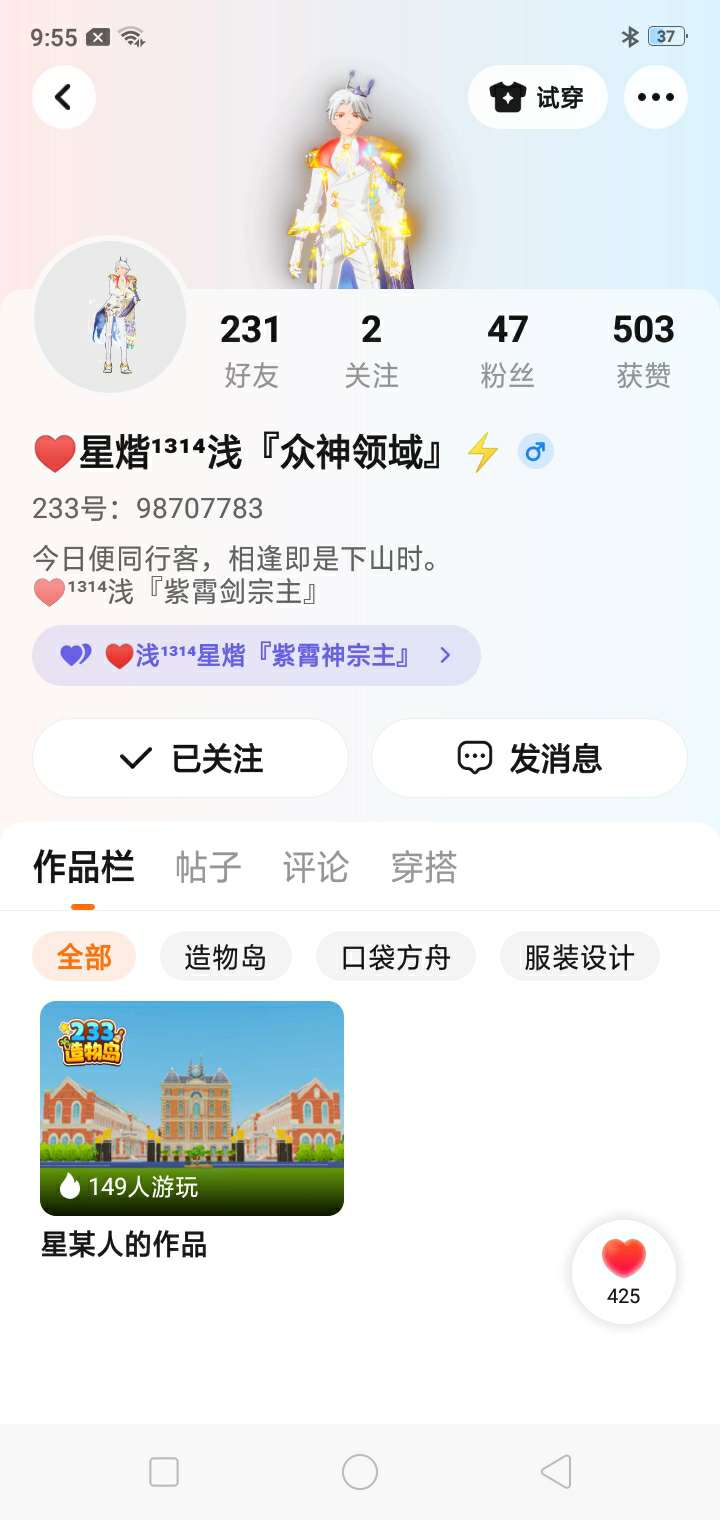Open the three-dot overflow menu
The width and height of the screenshot is (720, 1520).
point(655,97)
